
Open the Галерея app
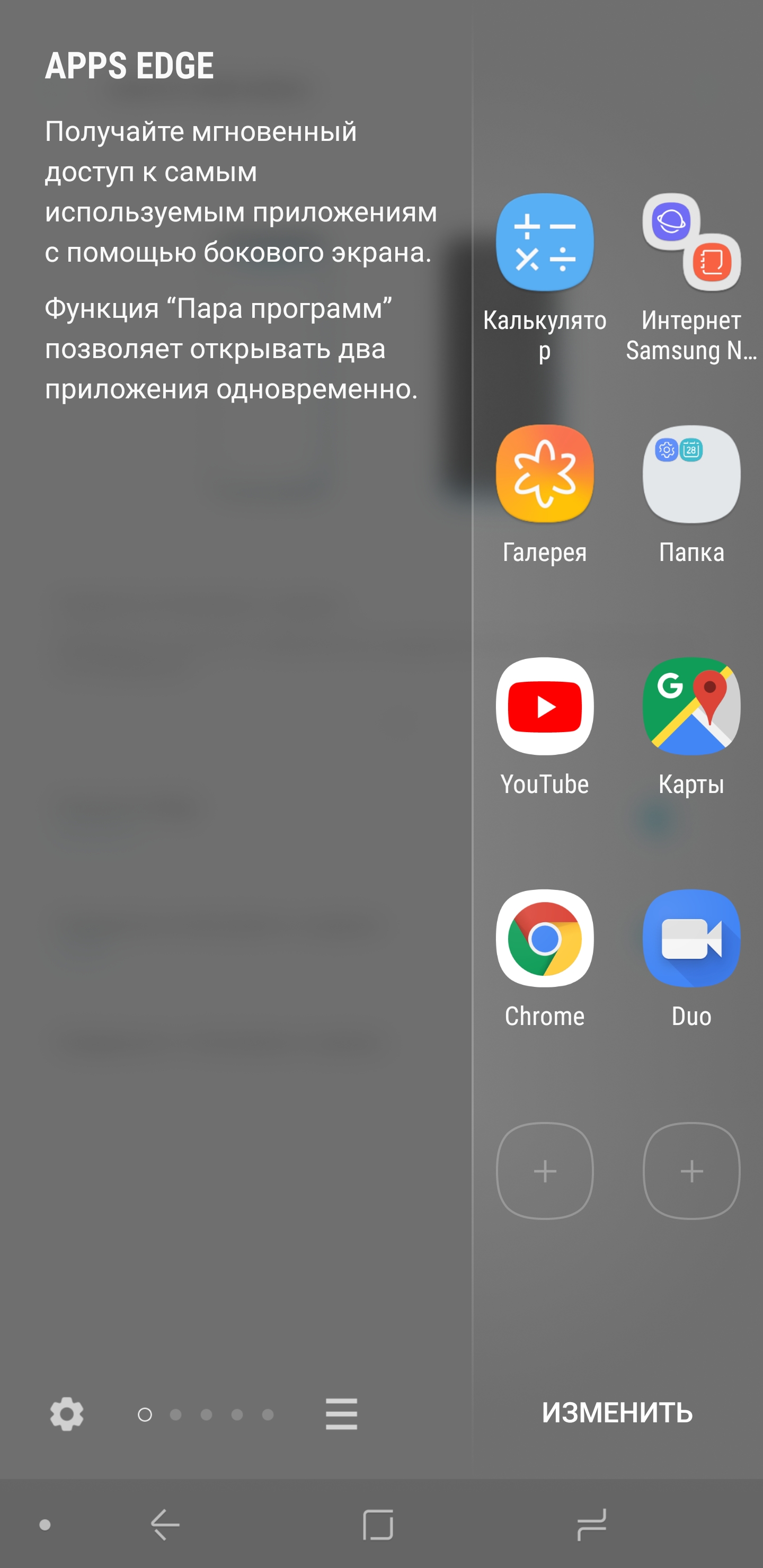pyautogui.click(x=544, y=474)
